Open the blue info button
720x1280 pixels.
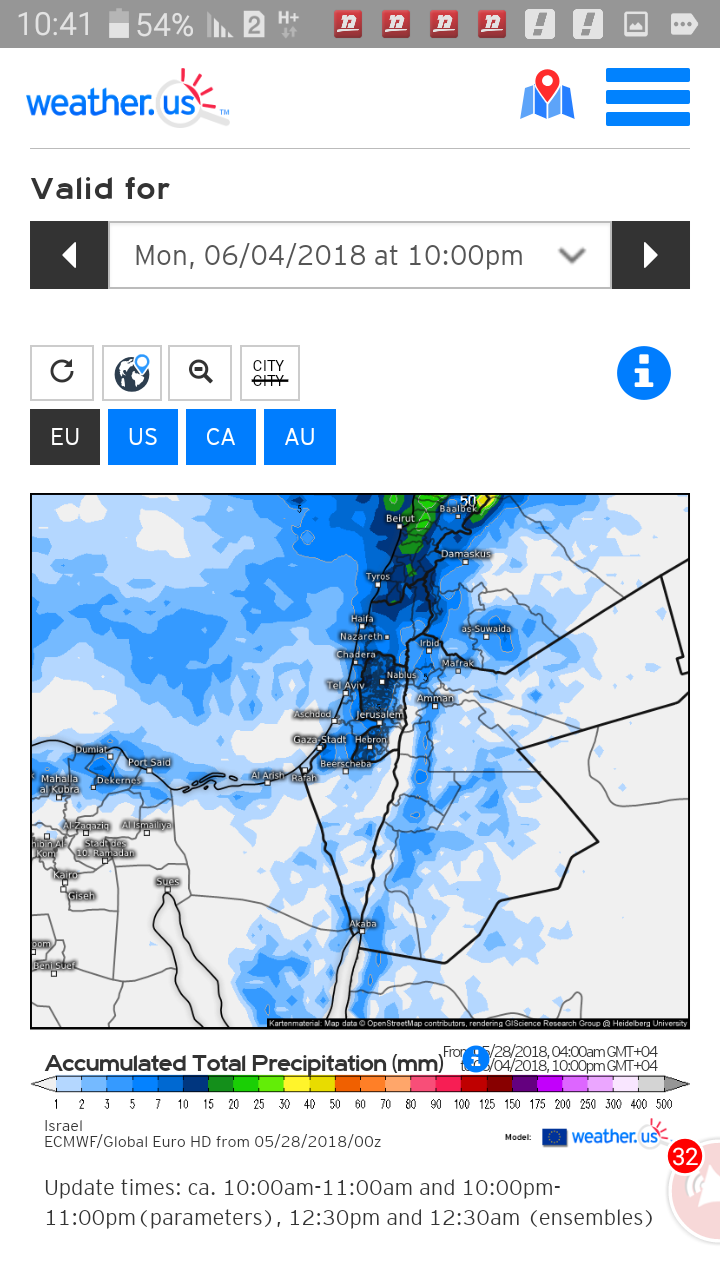click(x=643, y=373)
